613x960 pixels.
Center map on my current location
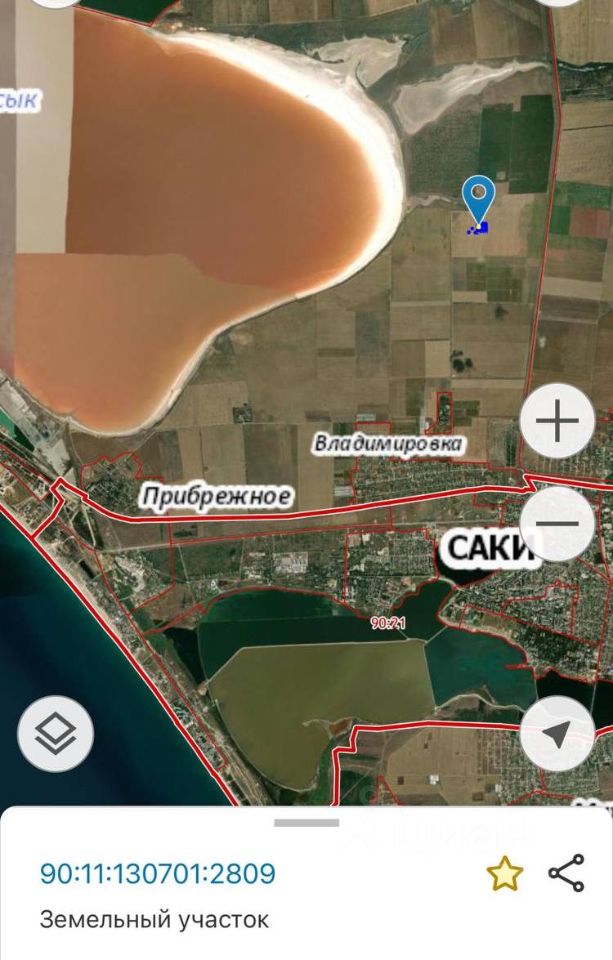(557, 734)
